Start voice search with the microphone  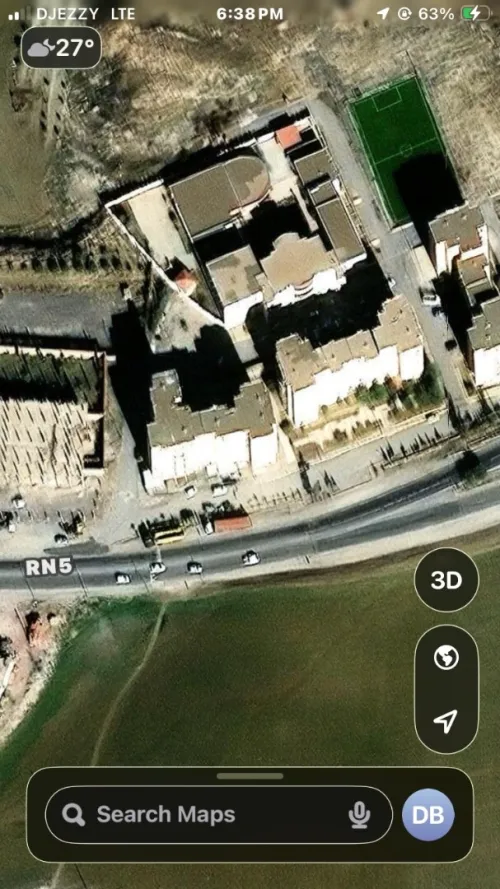pyautogui.click(x=359, y=815)
